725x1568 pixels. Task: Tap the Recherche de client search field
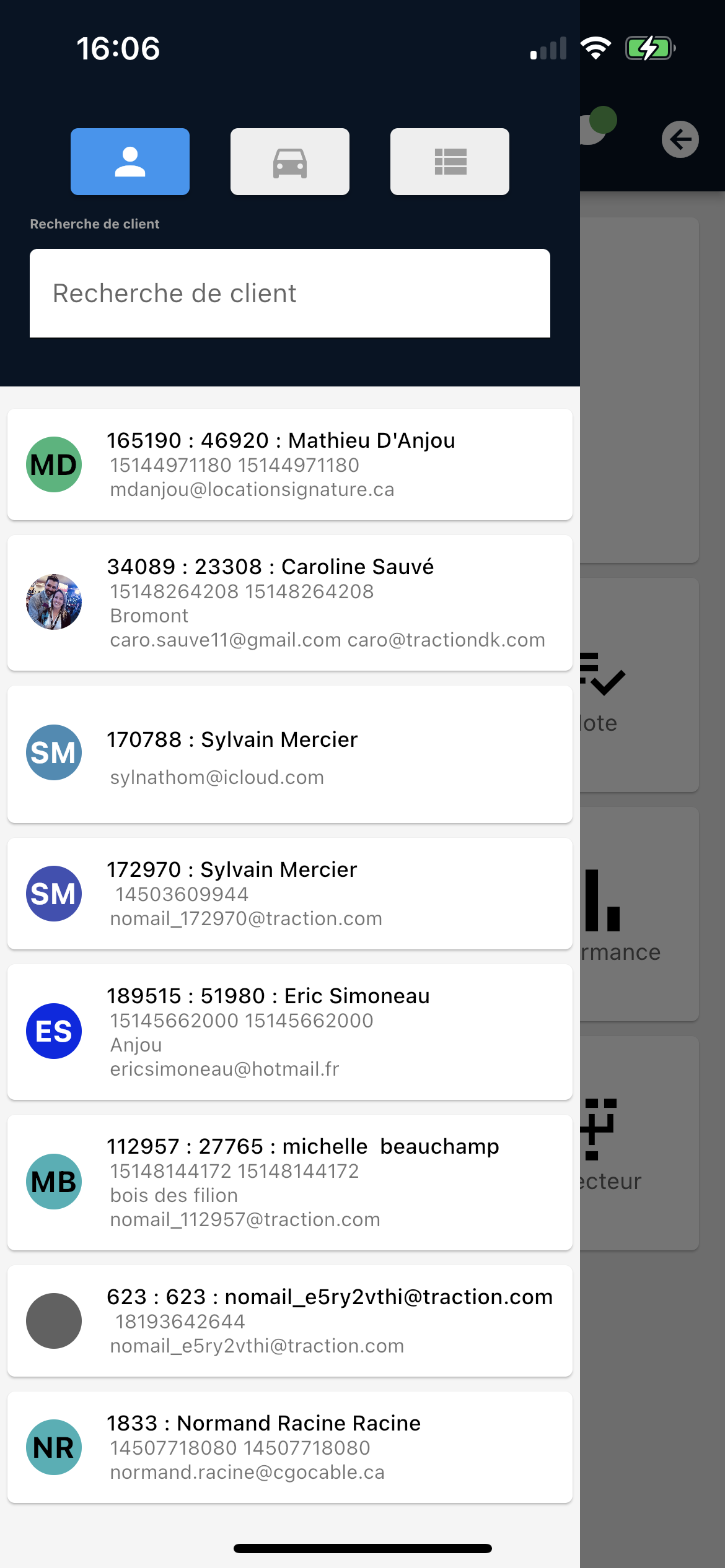pos(290,294)
